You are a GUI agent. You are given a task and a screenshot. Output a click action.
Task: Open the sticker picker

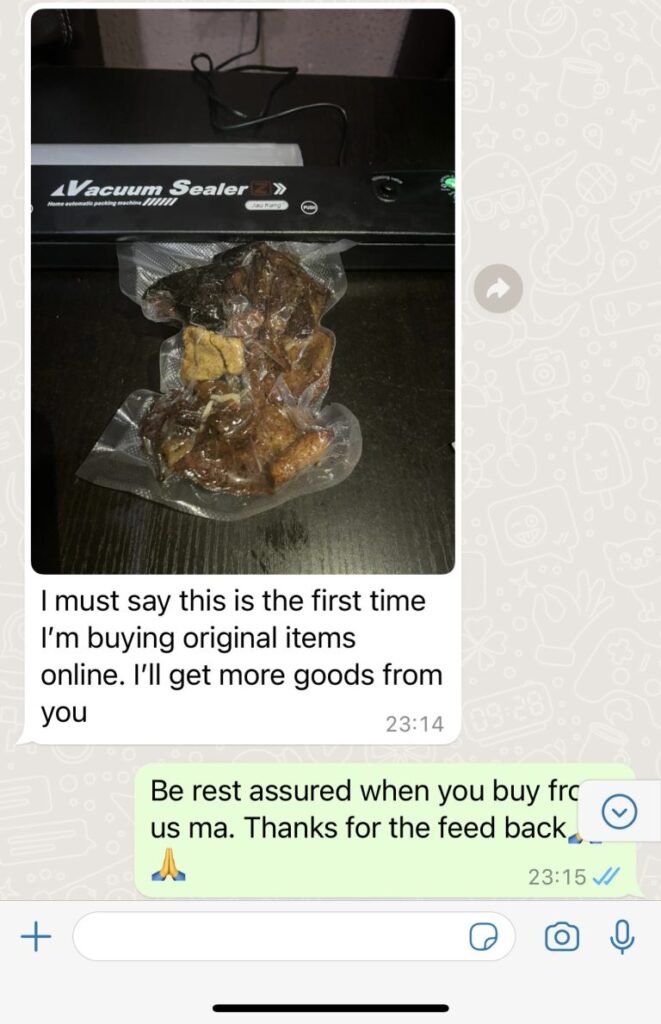[x=484, y=937]
